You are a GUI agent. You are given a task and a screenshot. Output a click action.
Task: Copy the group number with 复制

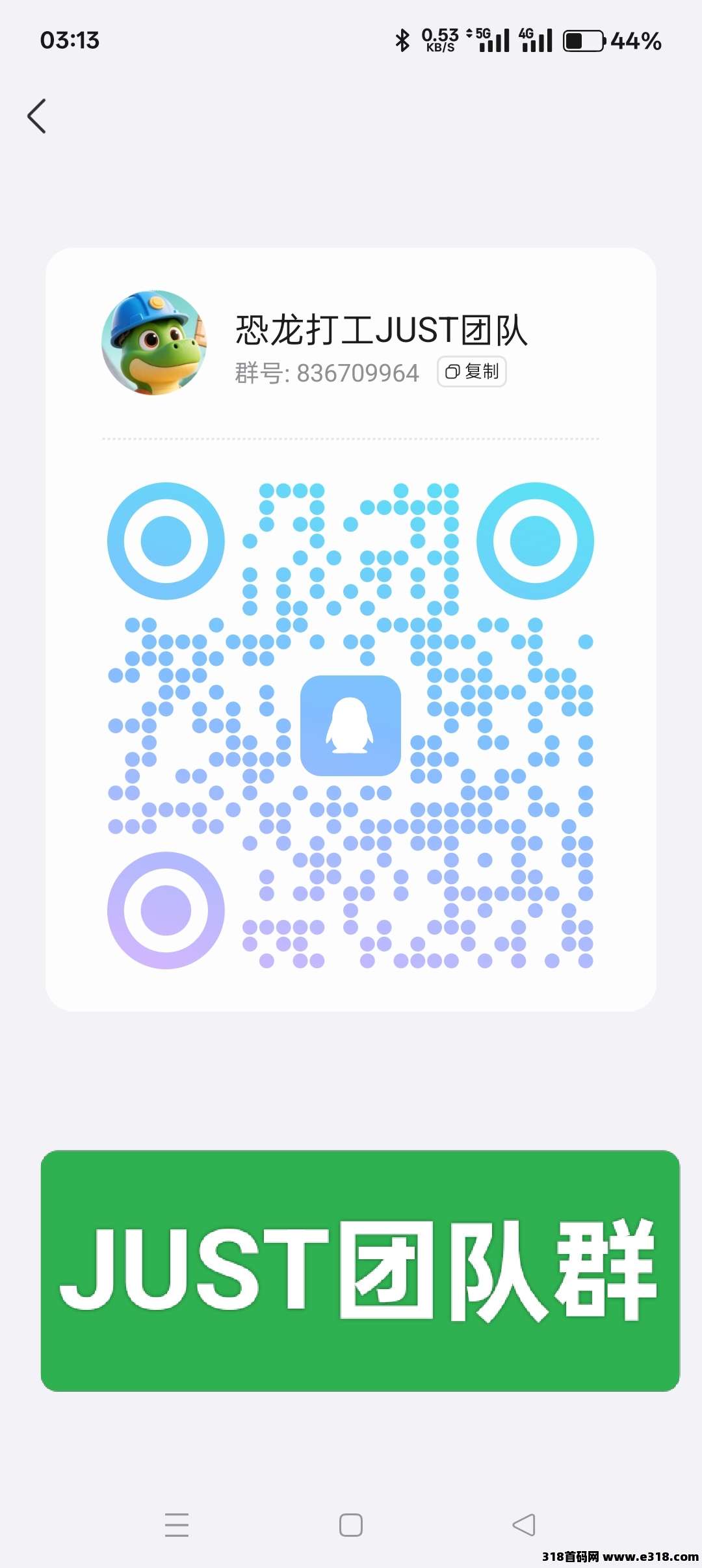tap(472, 372)
